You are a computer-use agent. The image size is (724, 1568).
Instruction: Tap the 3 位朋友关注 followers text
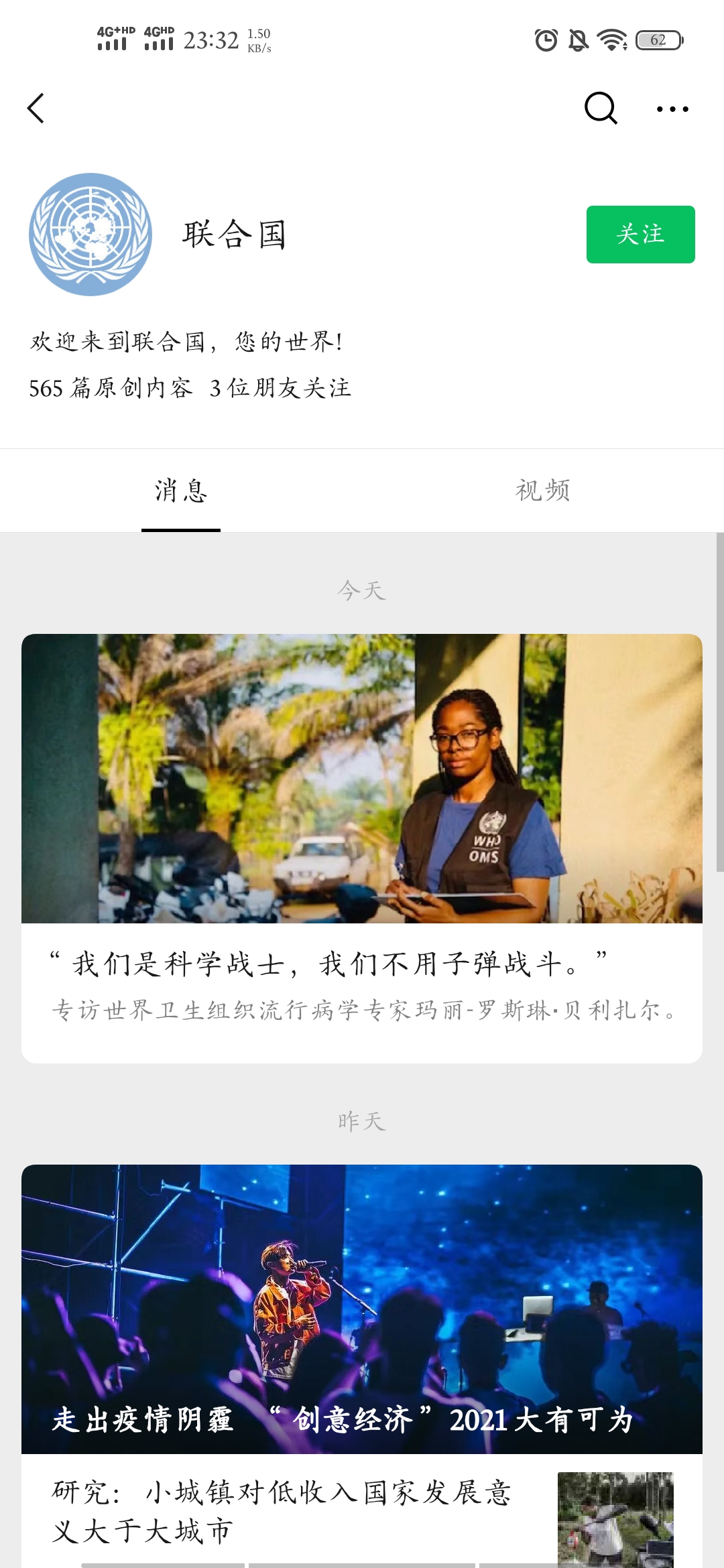coord(282,387)
